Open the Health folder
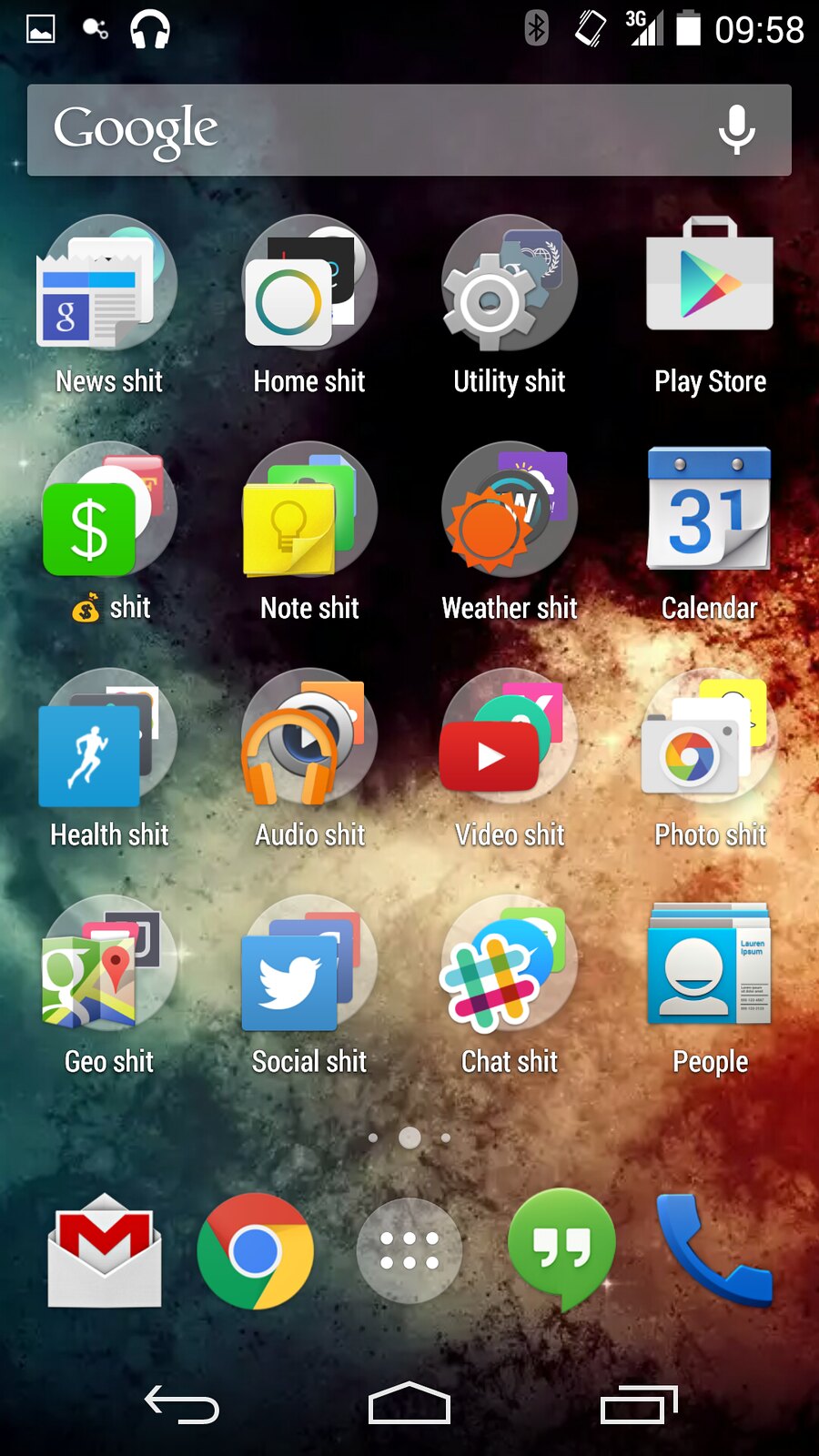The height and width of the screenshot is (1456, 819). coord(109,737)
